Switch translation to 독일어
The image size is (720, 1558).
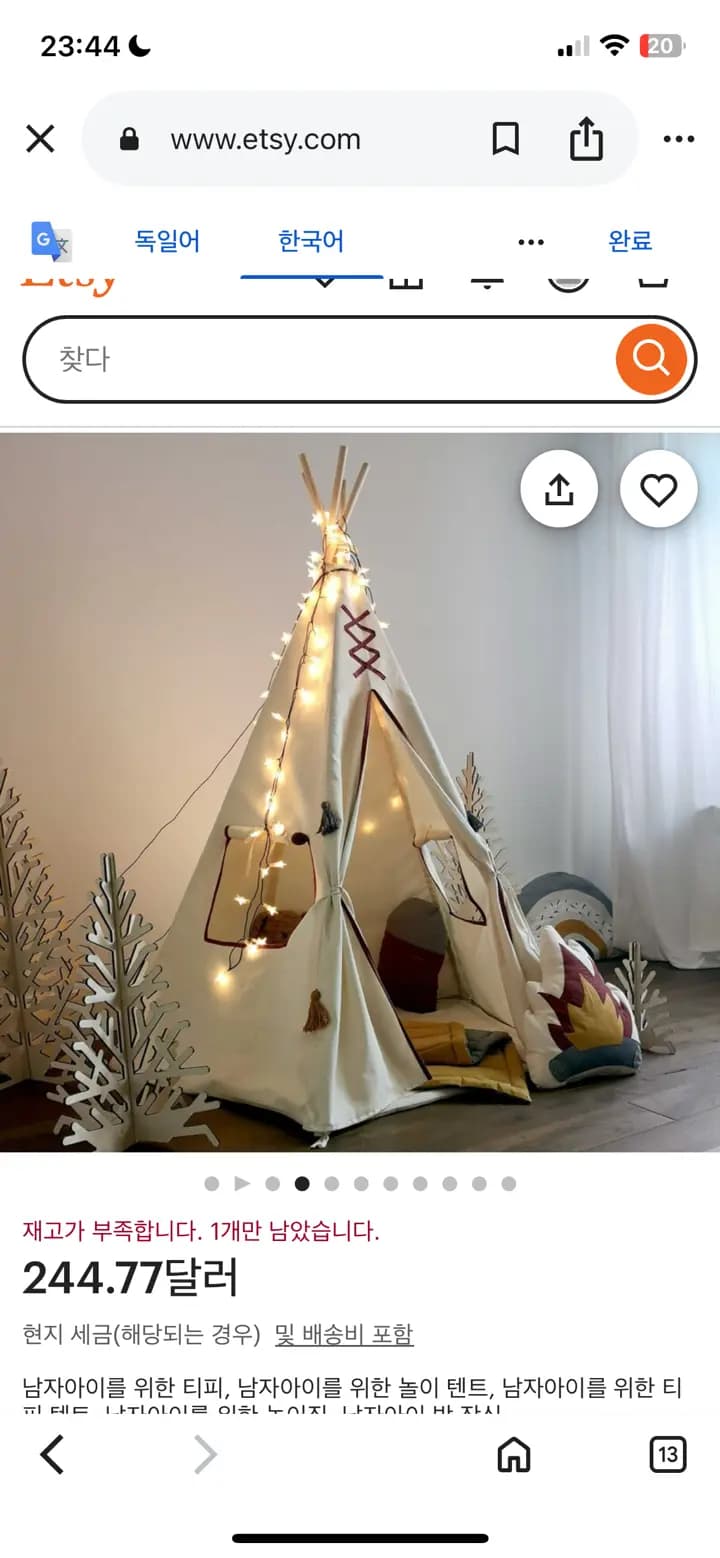pyautogui.click(x=167, y=241)
